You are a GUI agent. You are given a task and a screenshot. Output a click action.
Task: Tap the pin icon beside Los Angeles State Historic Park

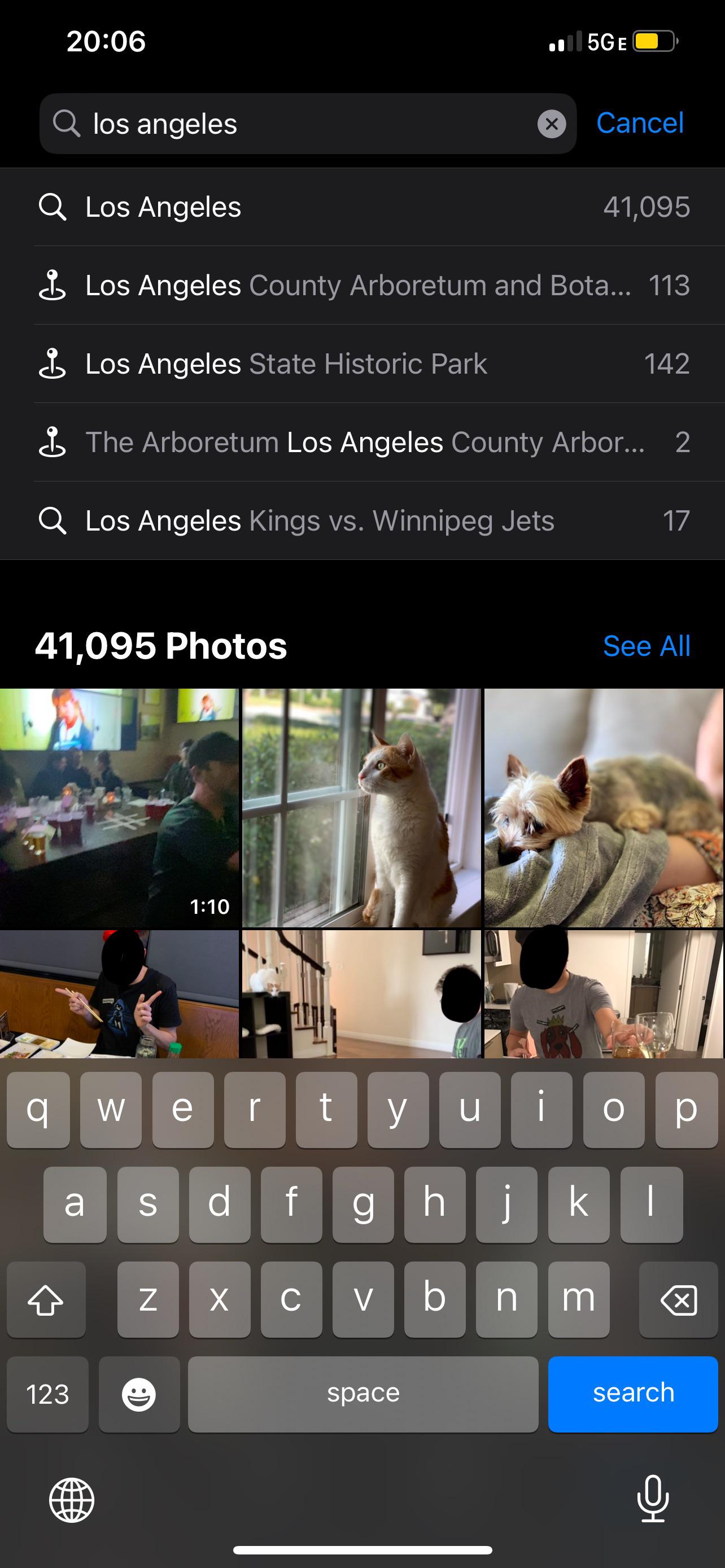click(55, 364)
